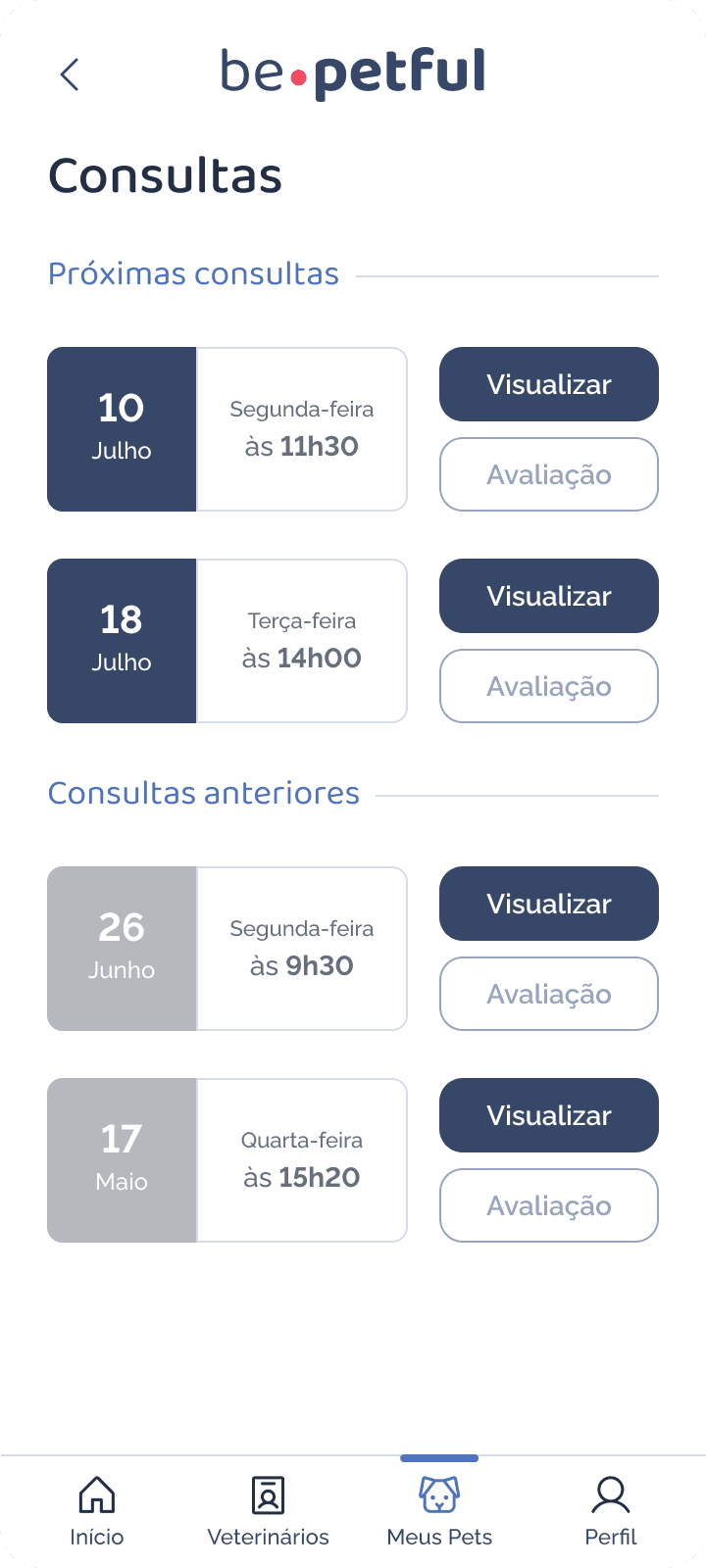Viewport: 706px width, 1568px height.
Task: Rate the 26 Junho appointment via Avaliação
Action: point(549,994)
